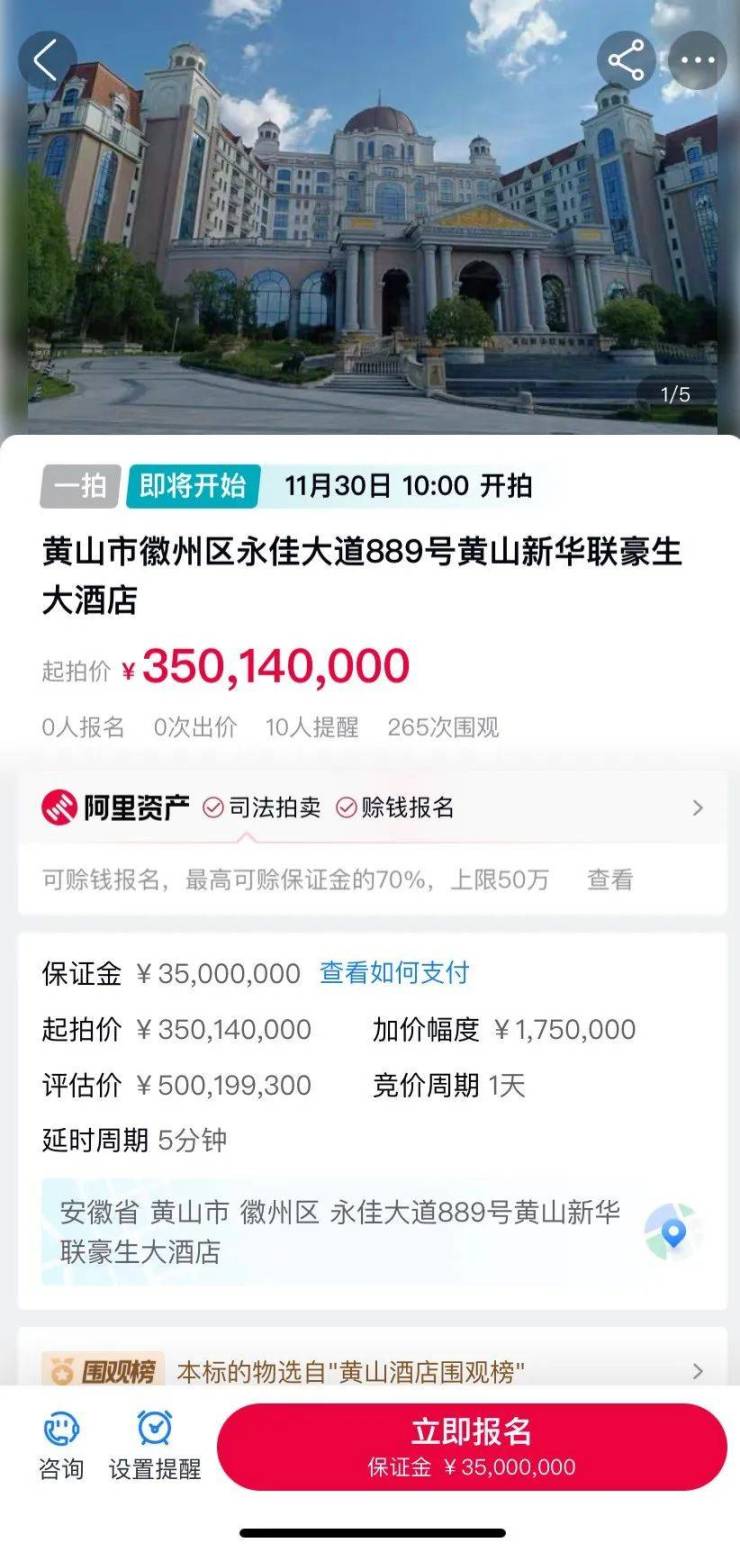Tap 查看 for 赔钱报名 details

(x=609, y=880)
